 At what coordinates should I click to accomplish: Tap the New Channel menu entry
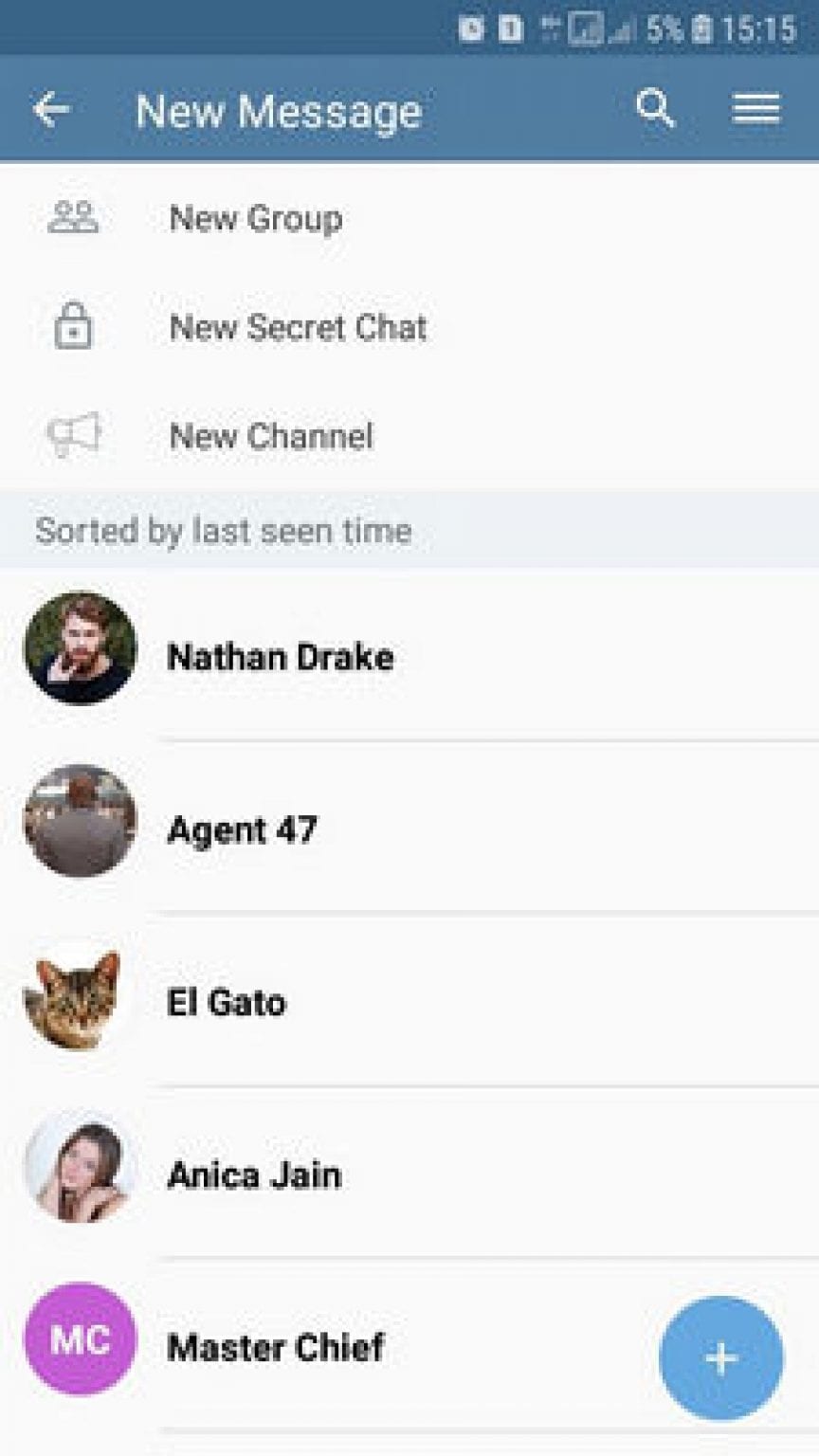pos(270,436)
